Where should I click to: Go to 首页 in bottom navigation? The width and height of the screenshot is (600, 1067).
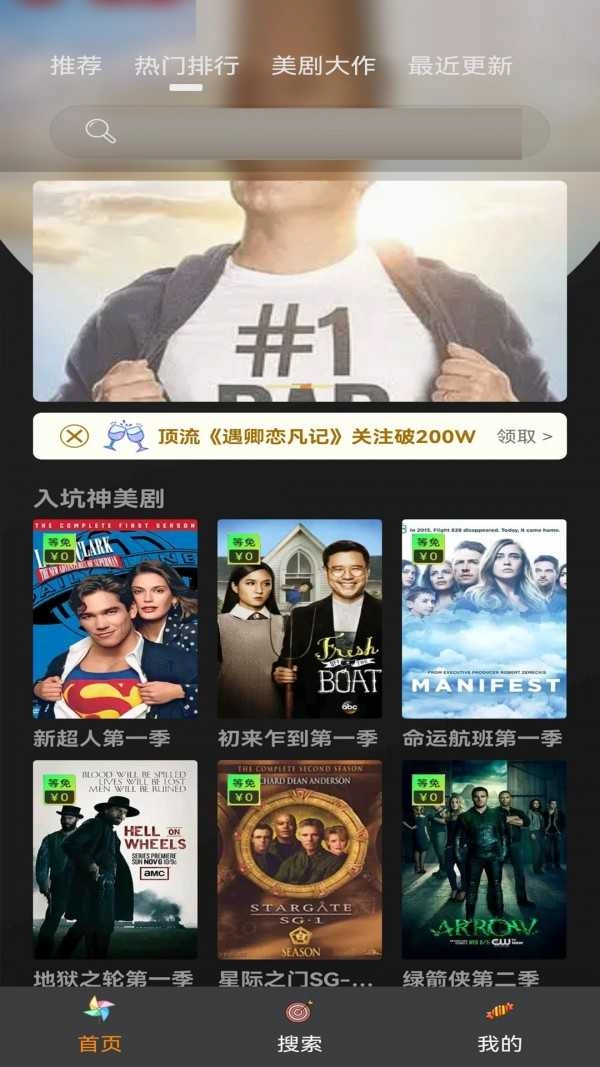99,1025
